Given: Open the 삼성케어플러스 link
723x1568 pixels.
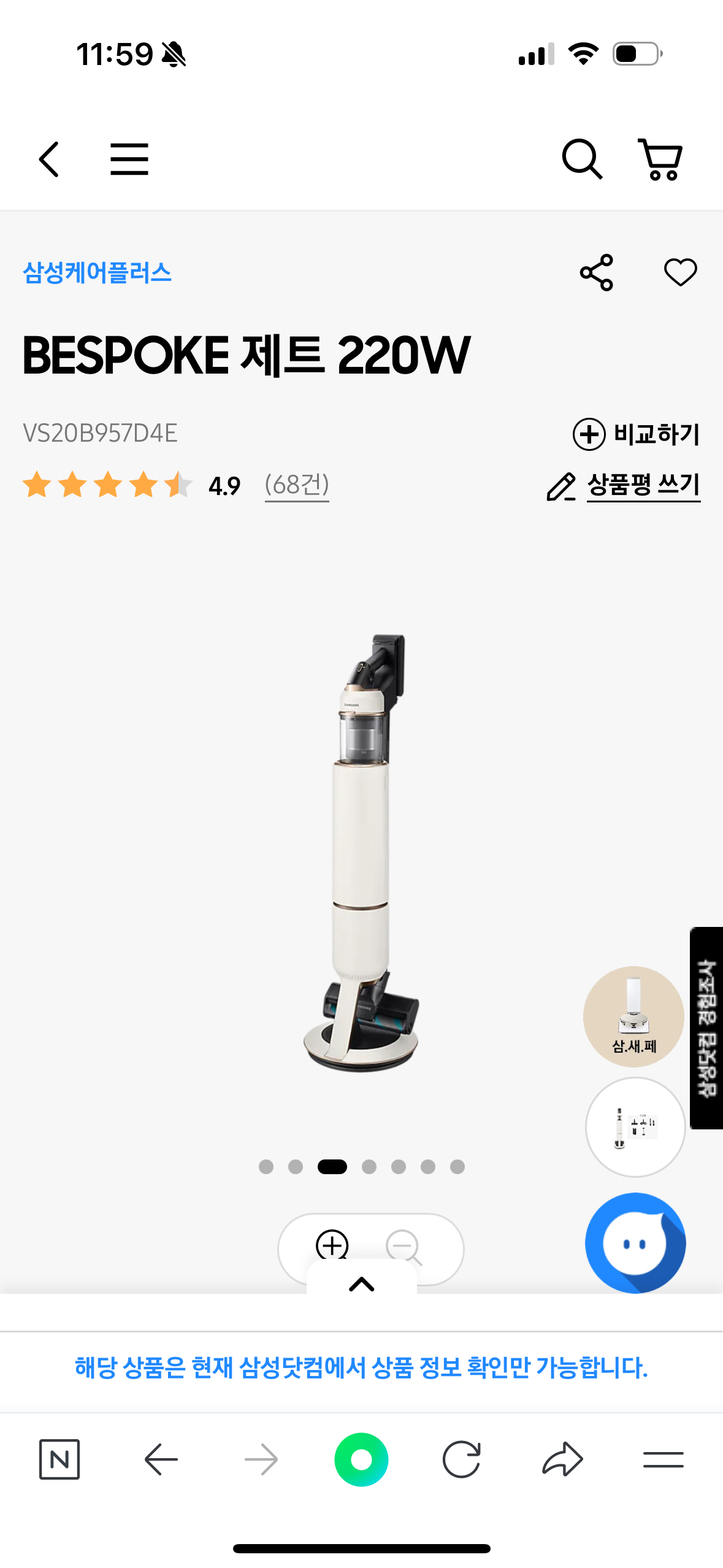Looking at the screenshot, I should (x=97, y=273).
